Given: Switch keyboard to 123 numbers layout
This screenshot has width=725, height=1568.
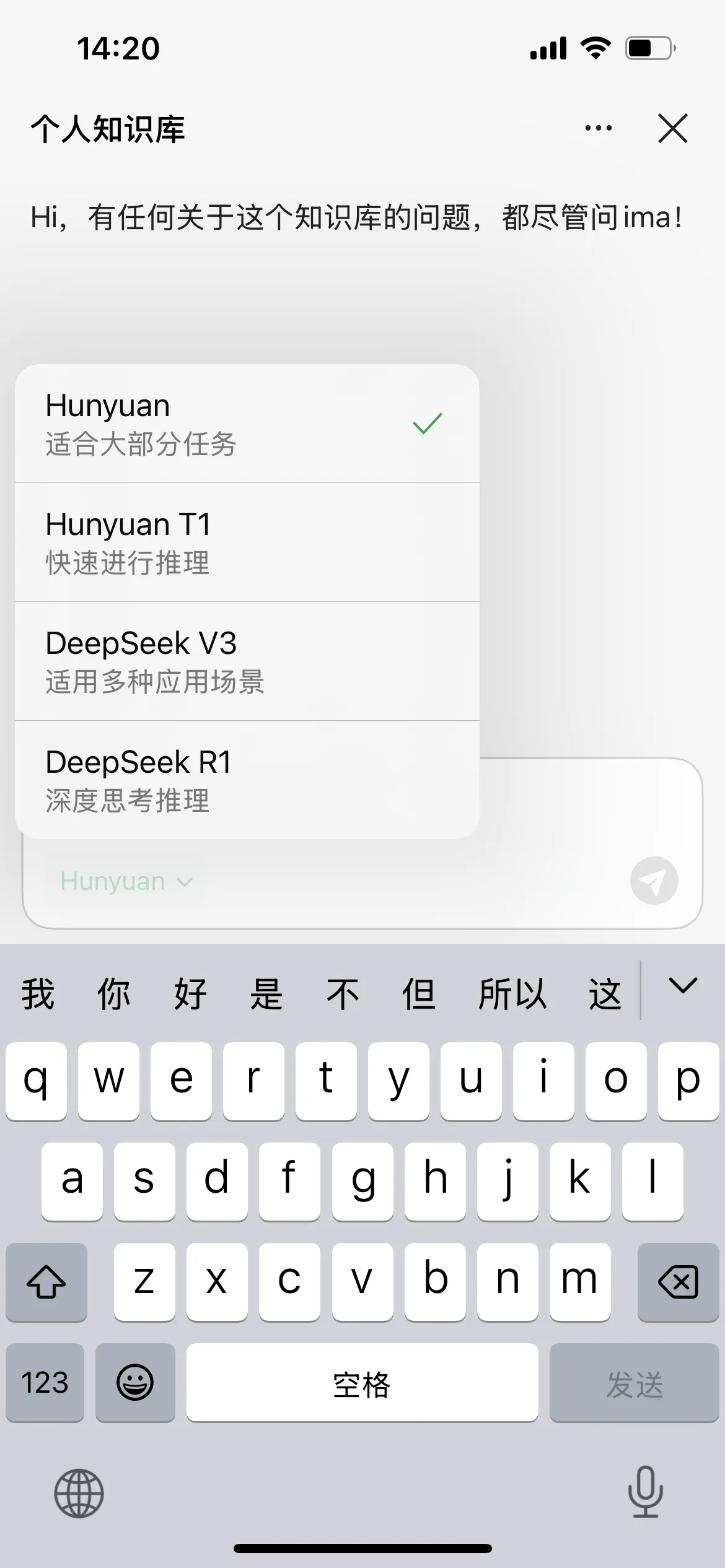Looking at the screenshot, I should [x=45, y=1382].
